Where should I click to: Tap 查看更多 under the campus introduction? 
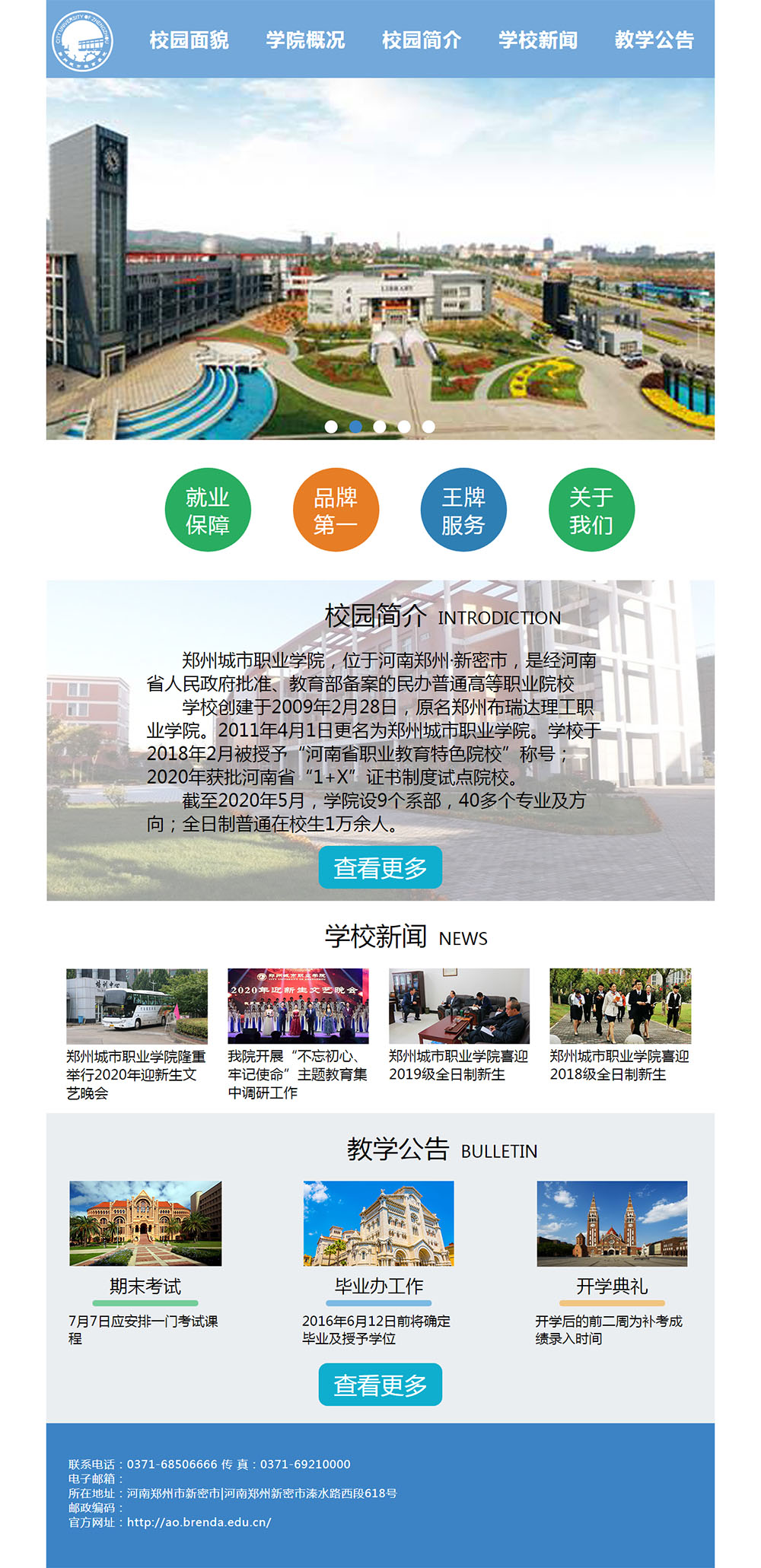click(x=380, y=867)
